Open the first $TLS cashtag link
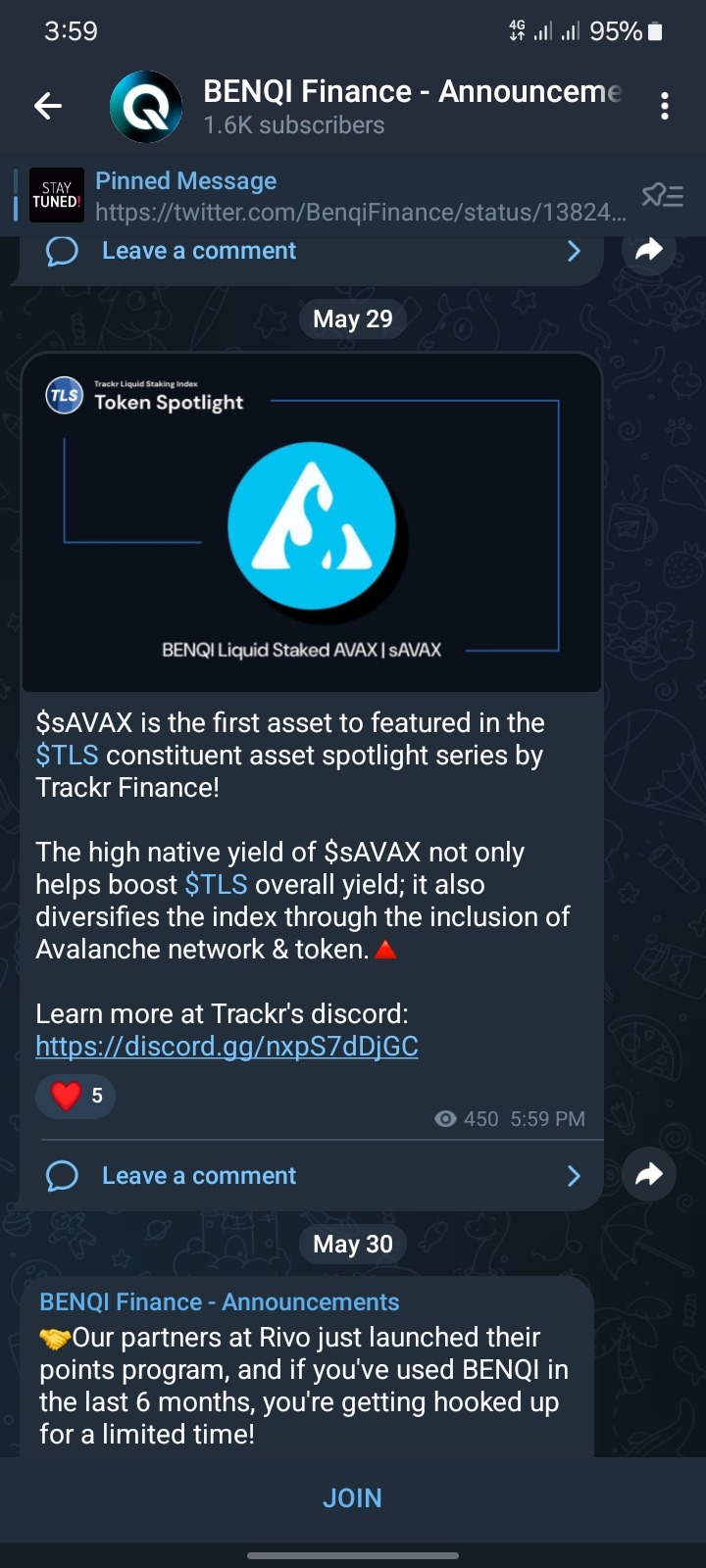This screenshot has height=1568, width=706. pyautogui.click(x=67, y=756)
